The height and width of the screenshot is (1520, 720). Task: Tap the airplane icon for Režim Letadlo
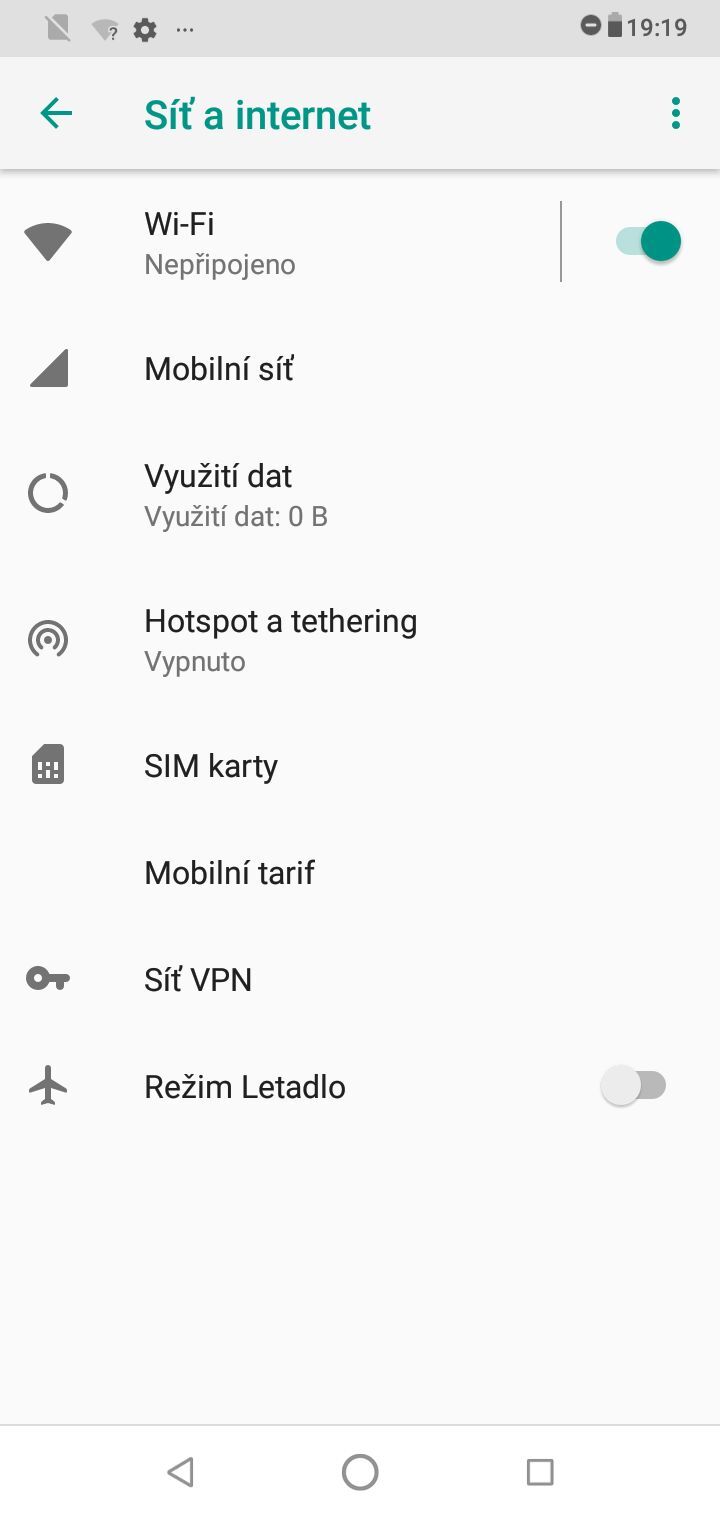[47, 1086]
